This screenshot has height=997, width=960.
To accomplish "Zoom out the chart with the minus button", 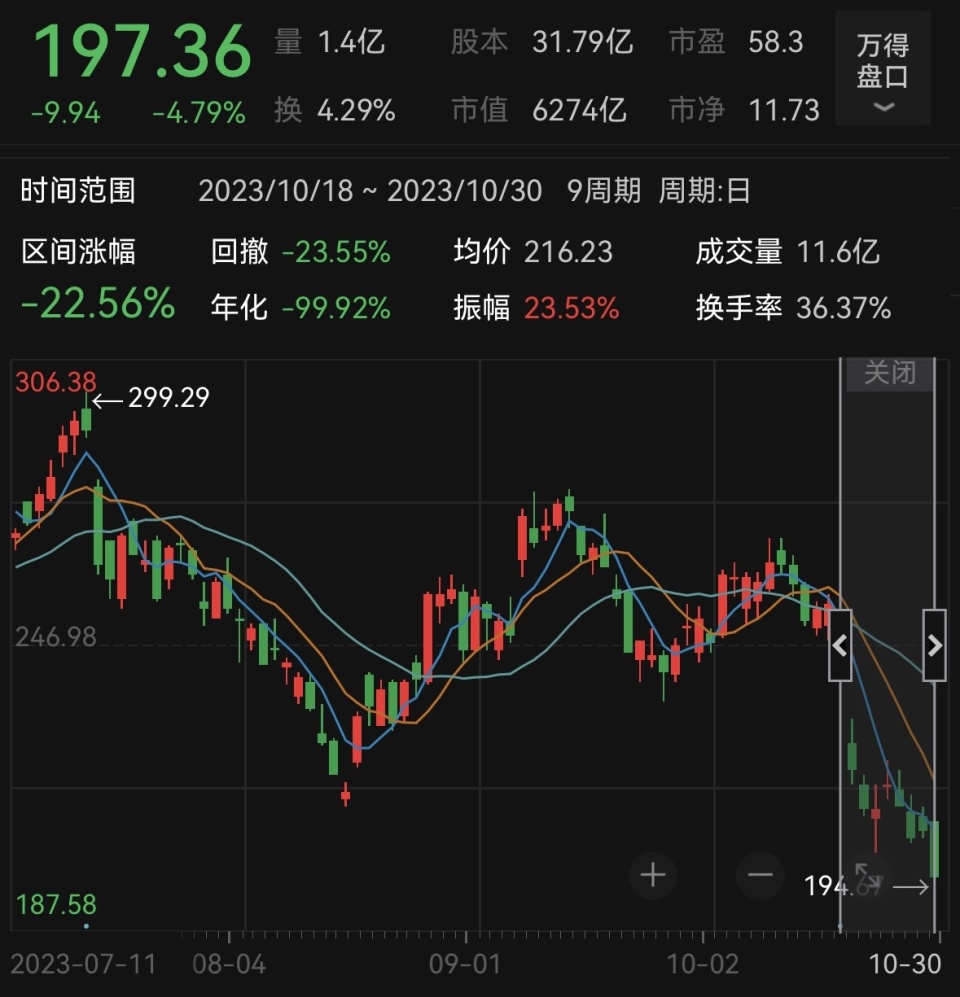I will point(760,876).
